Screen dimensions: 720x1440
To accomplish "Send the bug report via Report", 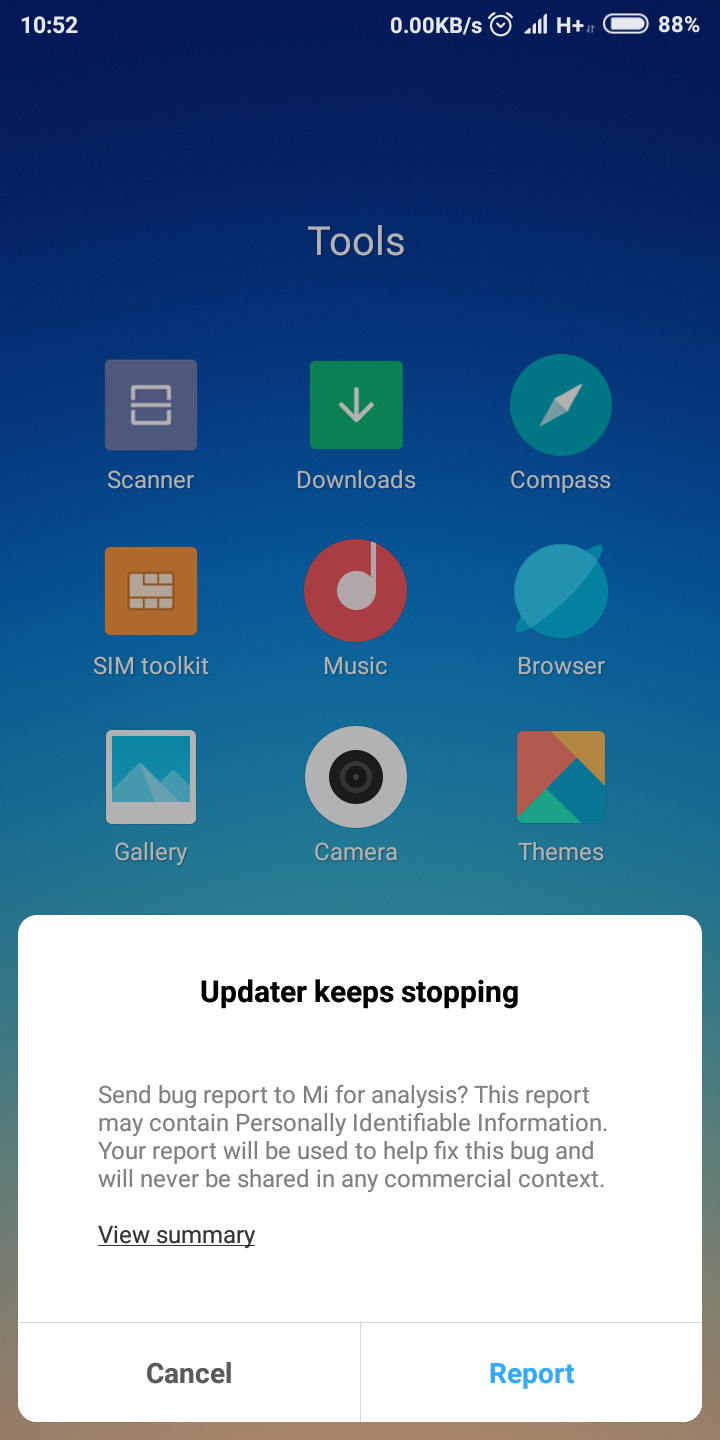I will [x=531, y=1373].
